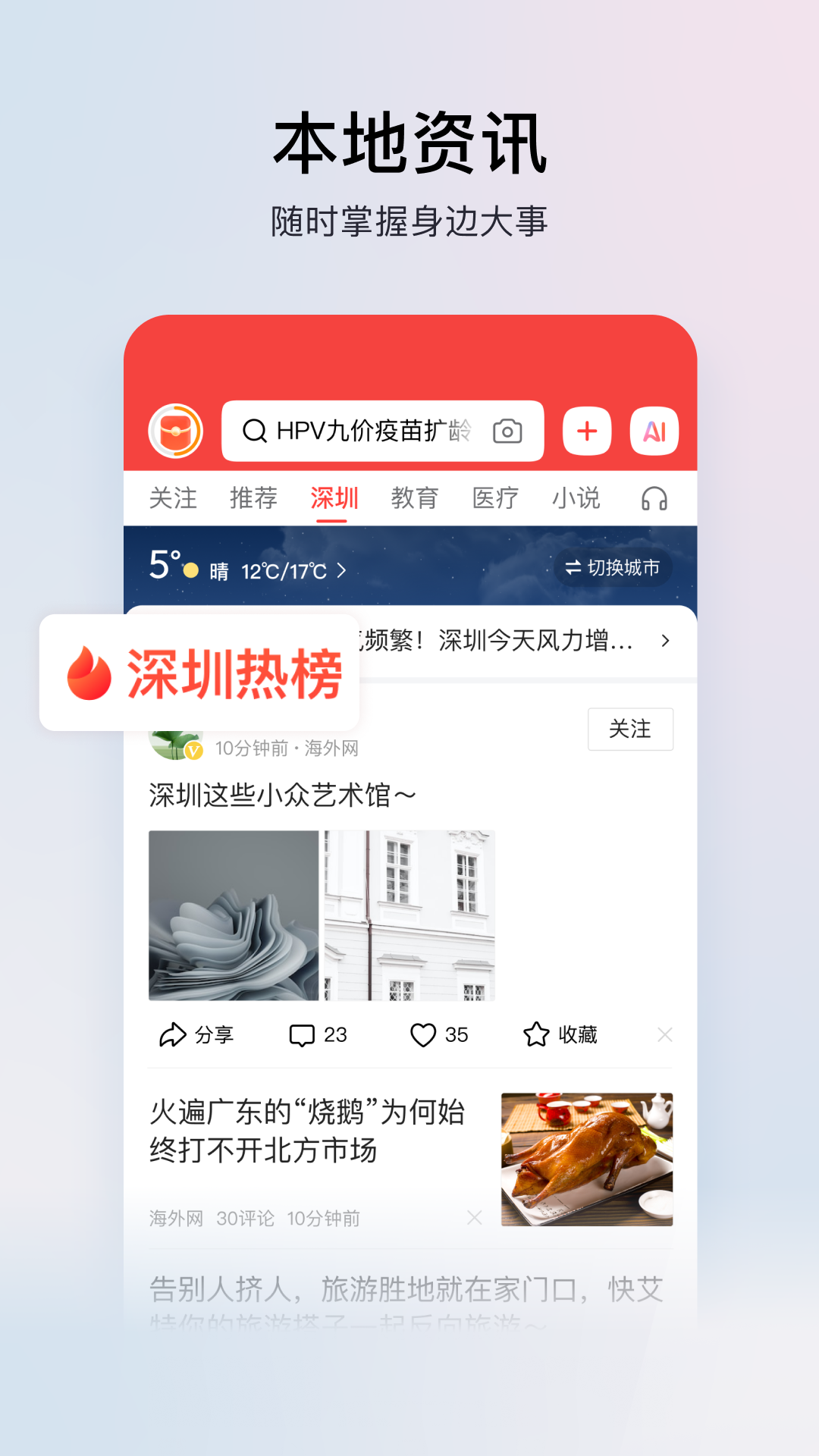Open the AI assistant icon
Viewport: 819px width, 1456px height.
click(654, 430)
